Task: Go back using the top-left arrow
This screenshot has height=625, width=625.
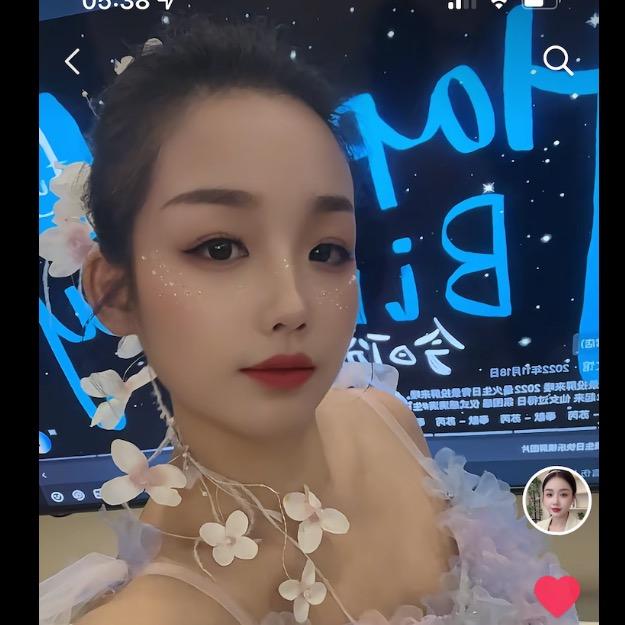Action: point(72,62)
